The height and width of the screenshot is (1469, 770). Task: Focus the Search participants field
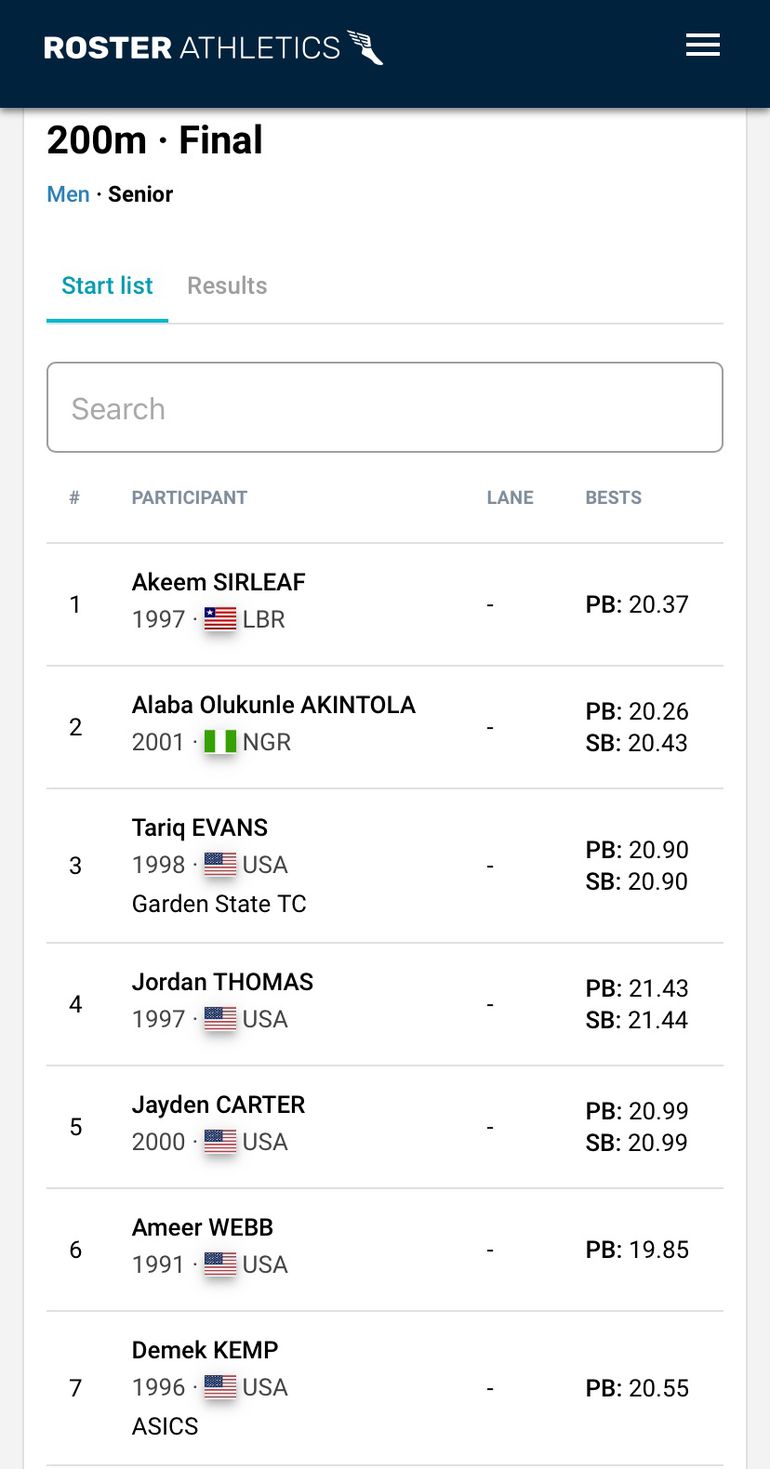click(385, 408)
